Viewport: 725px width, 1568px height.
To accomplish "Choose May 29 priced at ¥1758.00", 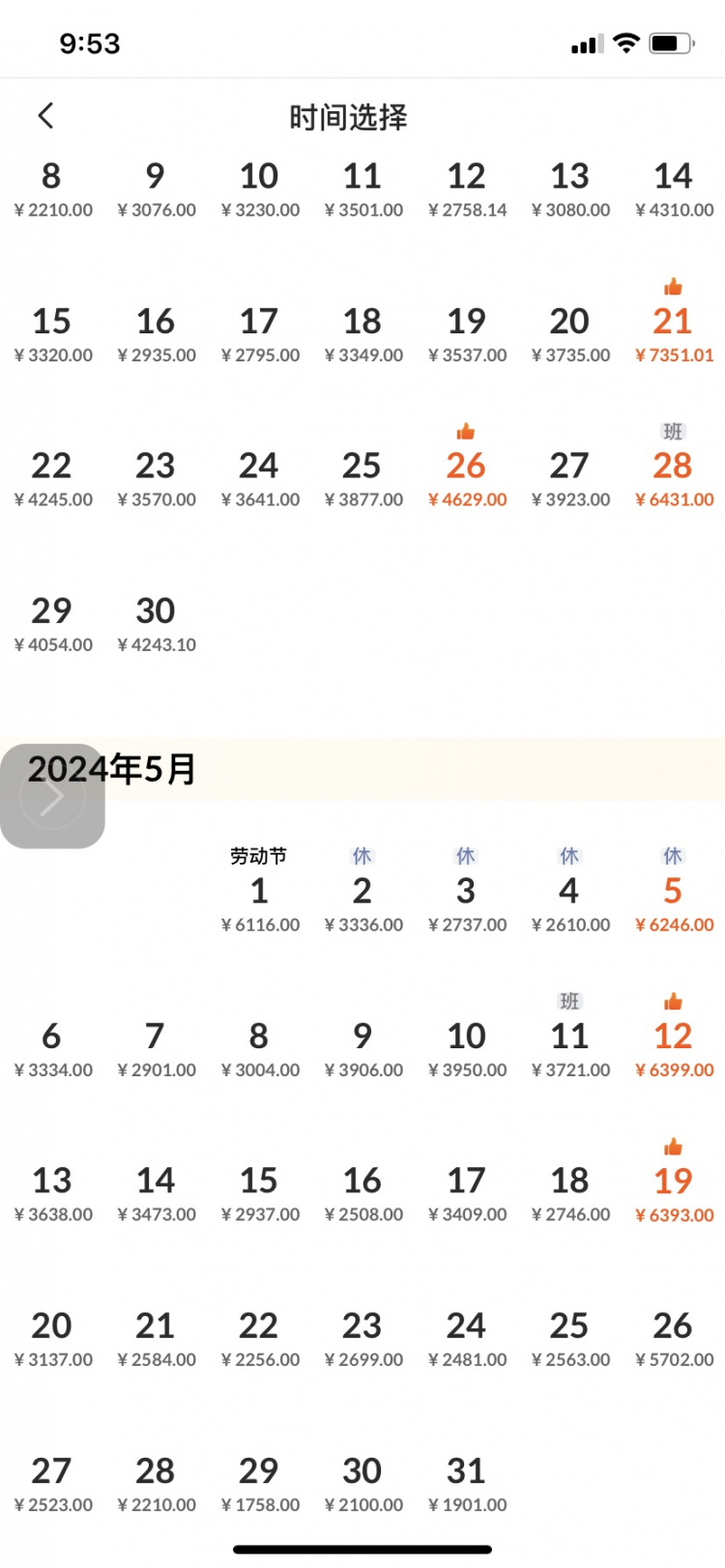I will coord(259,1484).
